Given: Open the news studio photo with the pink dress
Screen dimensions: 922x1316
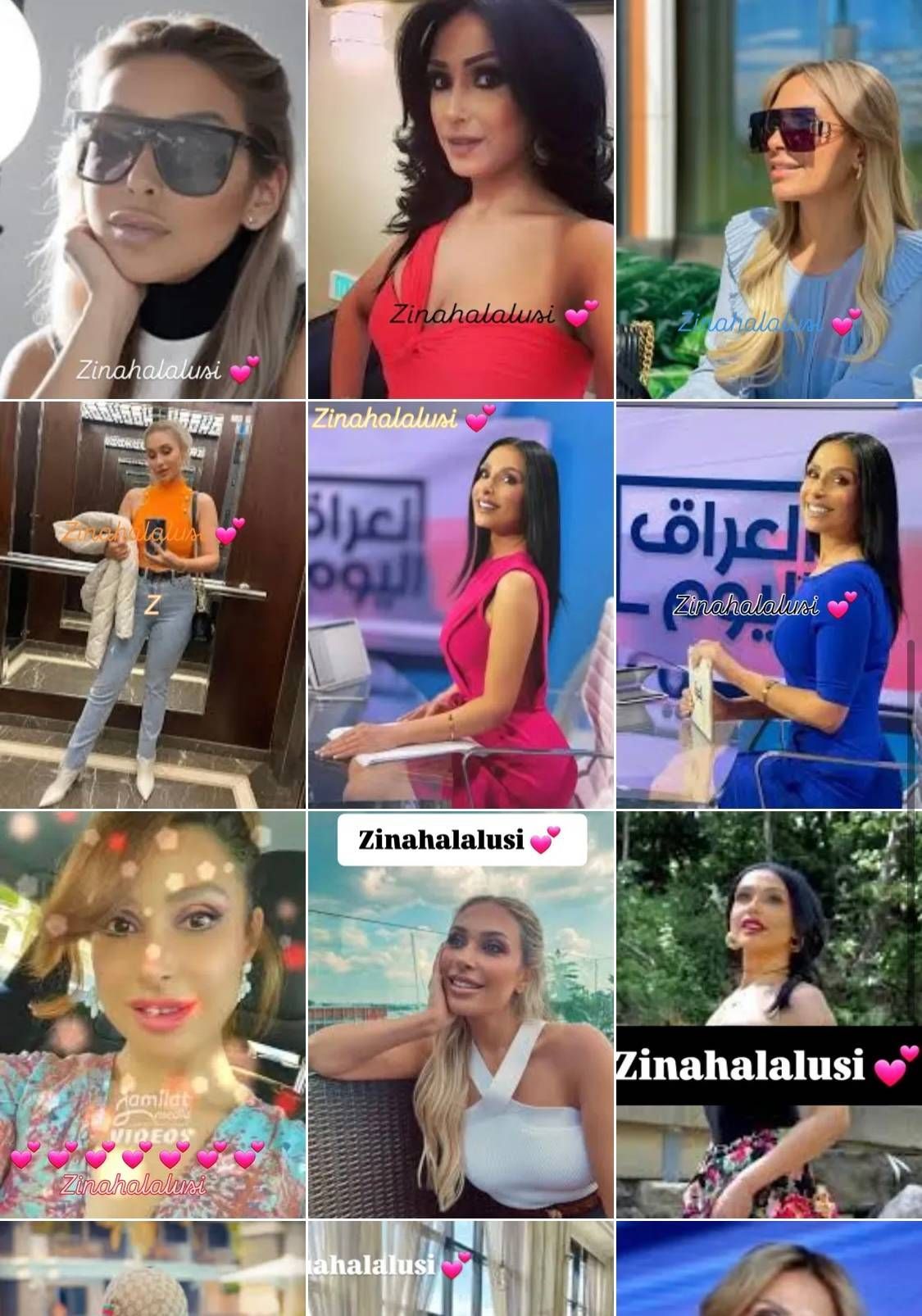Looking at the screenshot, I should coord(461,605).
